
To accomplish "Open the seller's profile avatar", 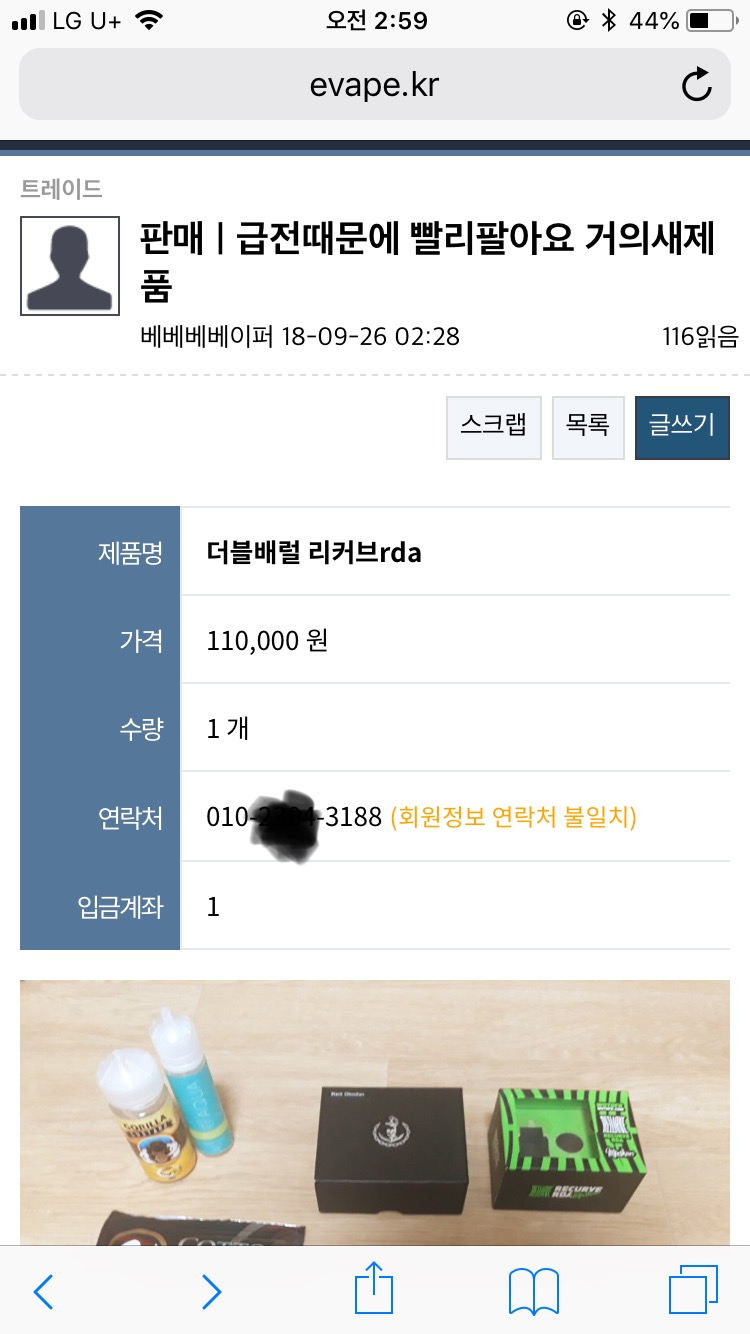I will [70, 266].
